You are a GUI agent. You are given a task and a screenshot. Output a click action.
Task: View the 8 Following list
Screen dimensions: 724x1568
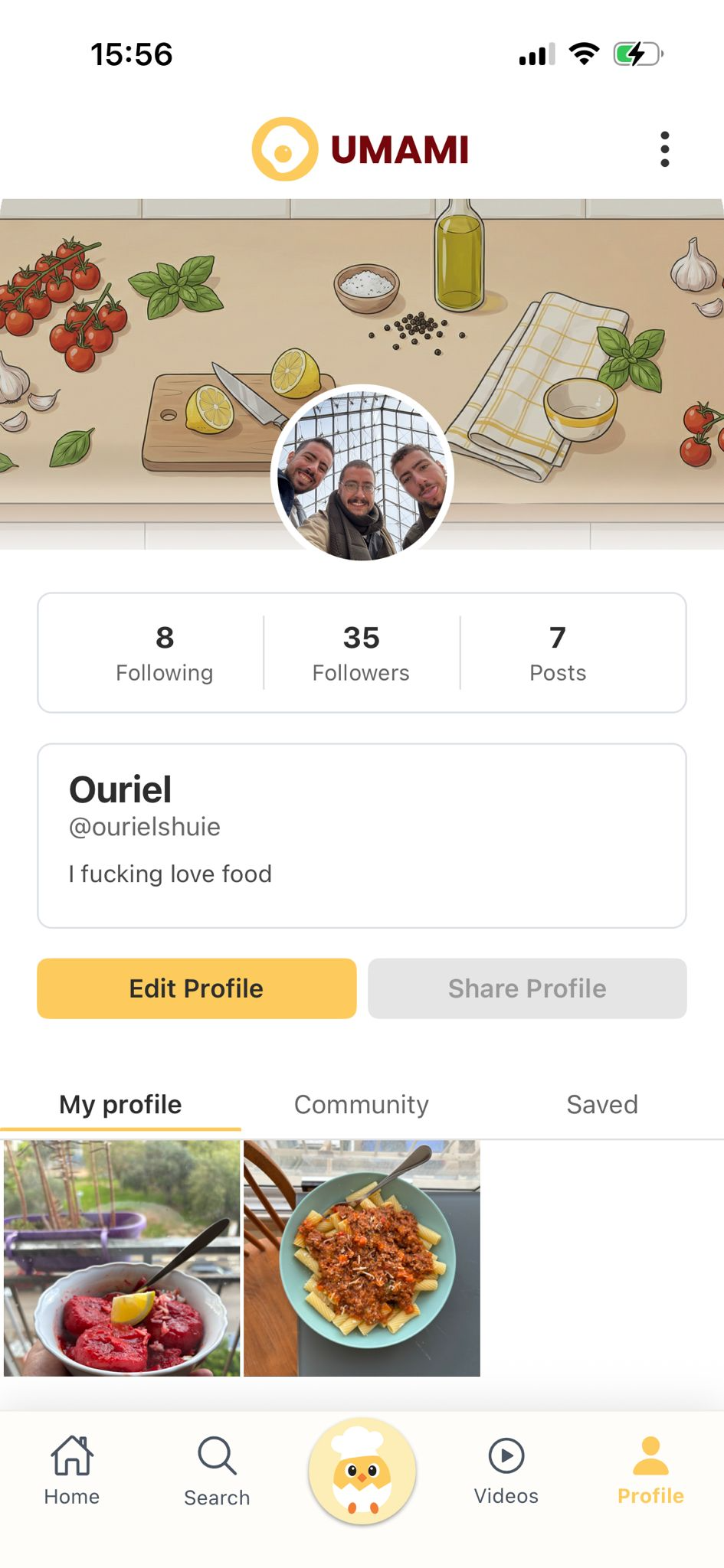coord(164,653)
